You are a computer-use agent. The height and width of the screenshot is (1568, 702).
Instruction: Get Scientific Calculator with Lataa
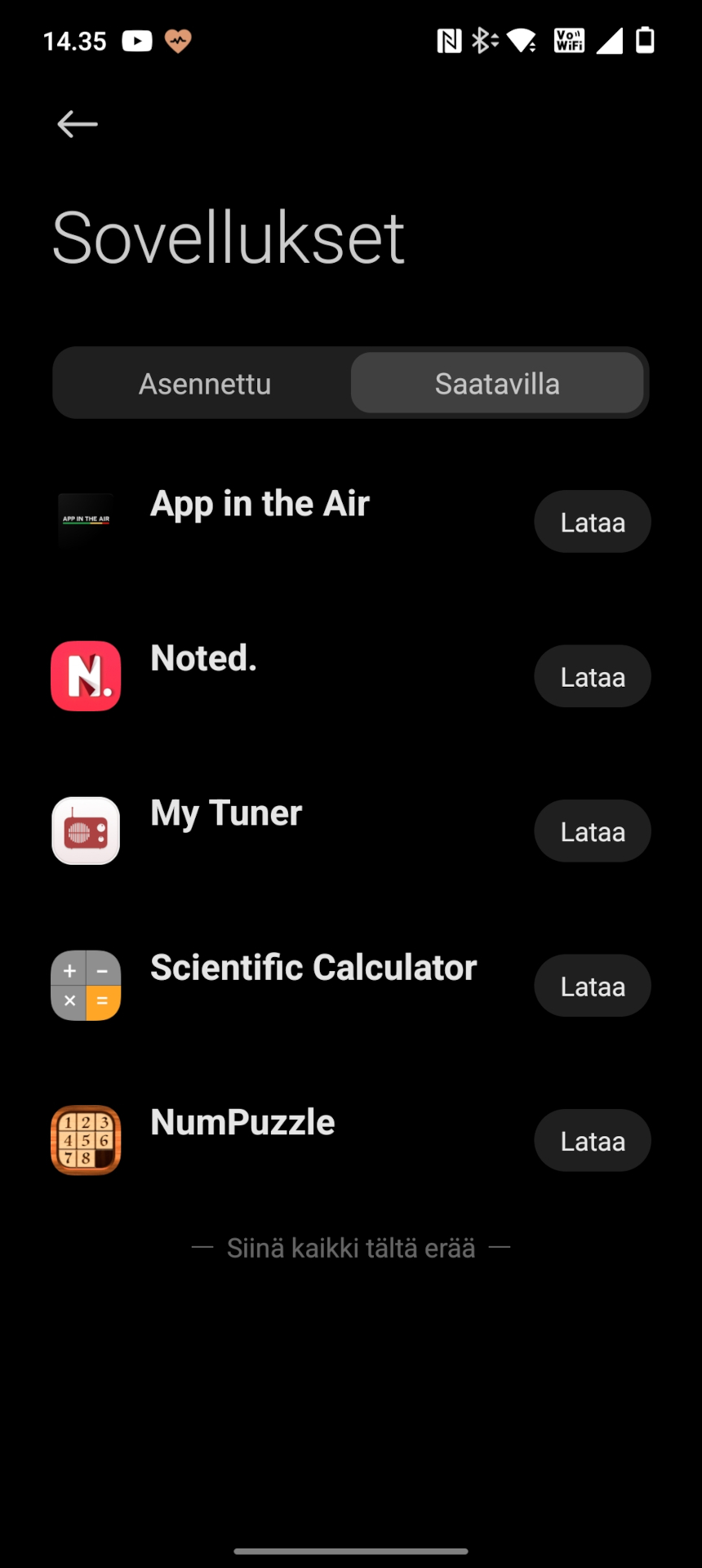pyautogui.click(x=593, y=986)
